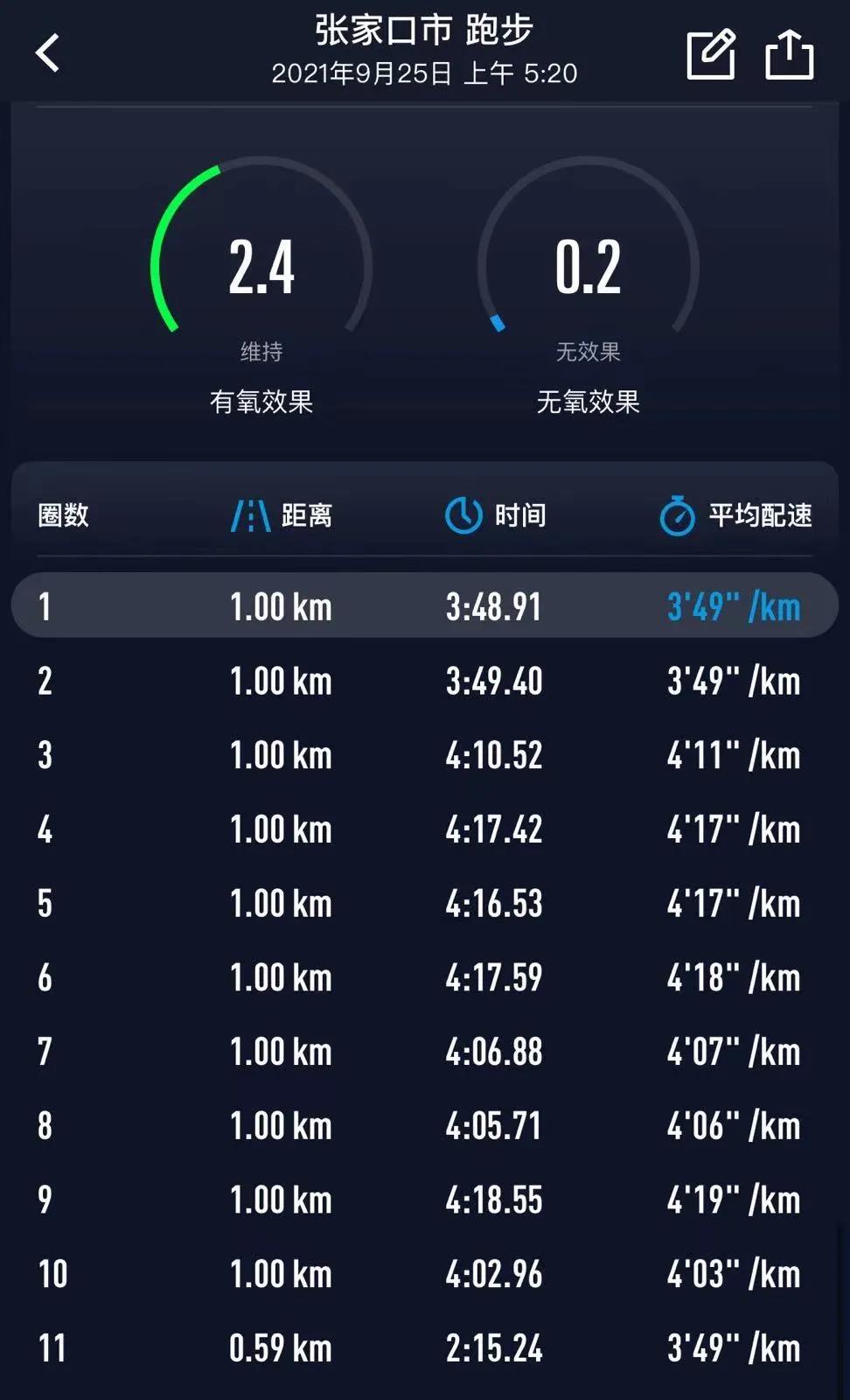850x1400 pixels.
Task: Select lap 2 row with 3:49.40
Action: [x=425, y=681]
